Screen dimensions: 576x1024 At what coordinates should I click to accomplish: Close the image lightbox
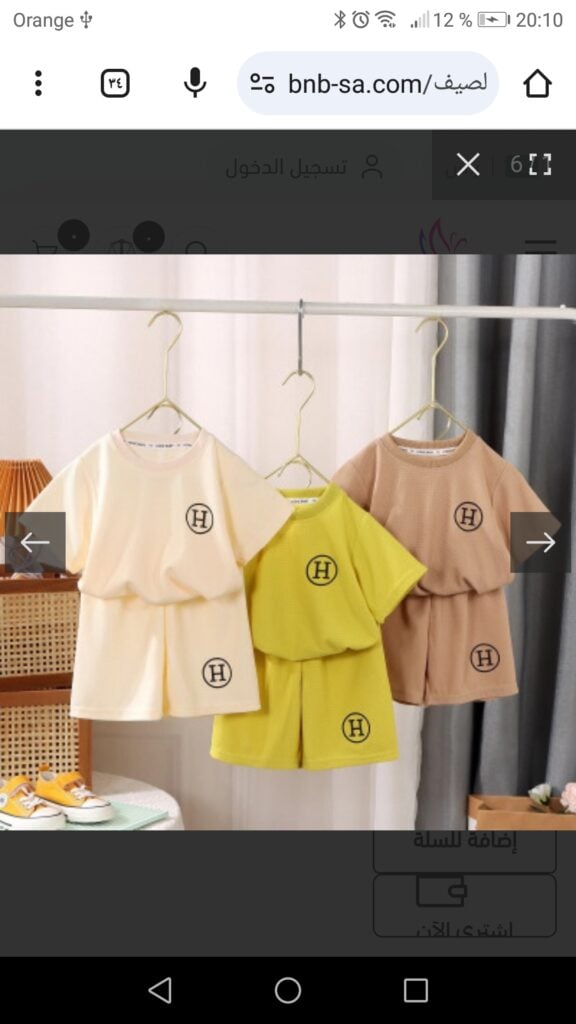pyautogui.click(x=468, y=165)
